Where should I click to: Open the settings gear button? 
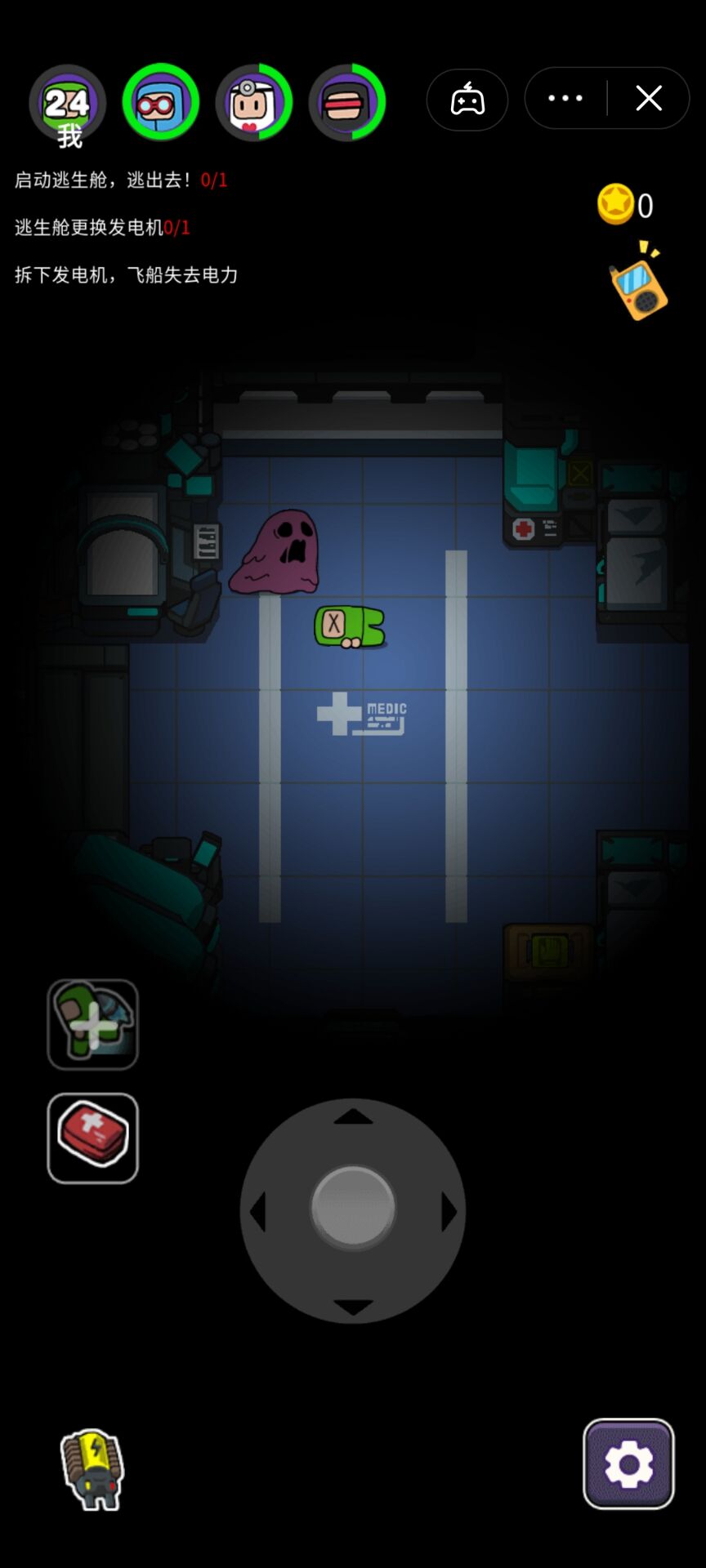point(628,1463)
